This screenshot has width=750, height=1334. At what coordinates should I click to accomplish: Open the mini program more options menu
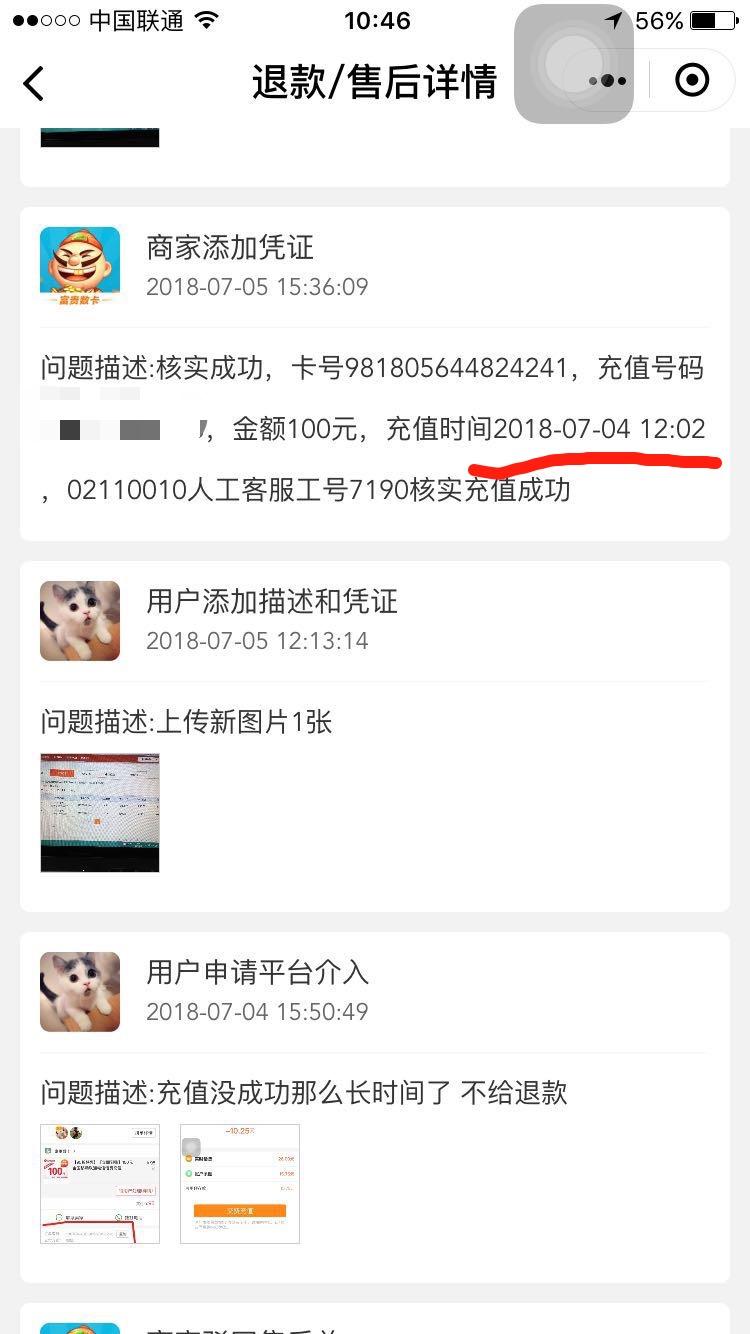pos(608,81)
